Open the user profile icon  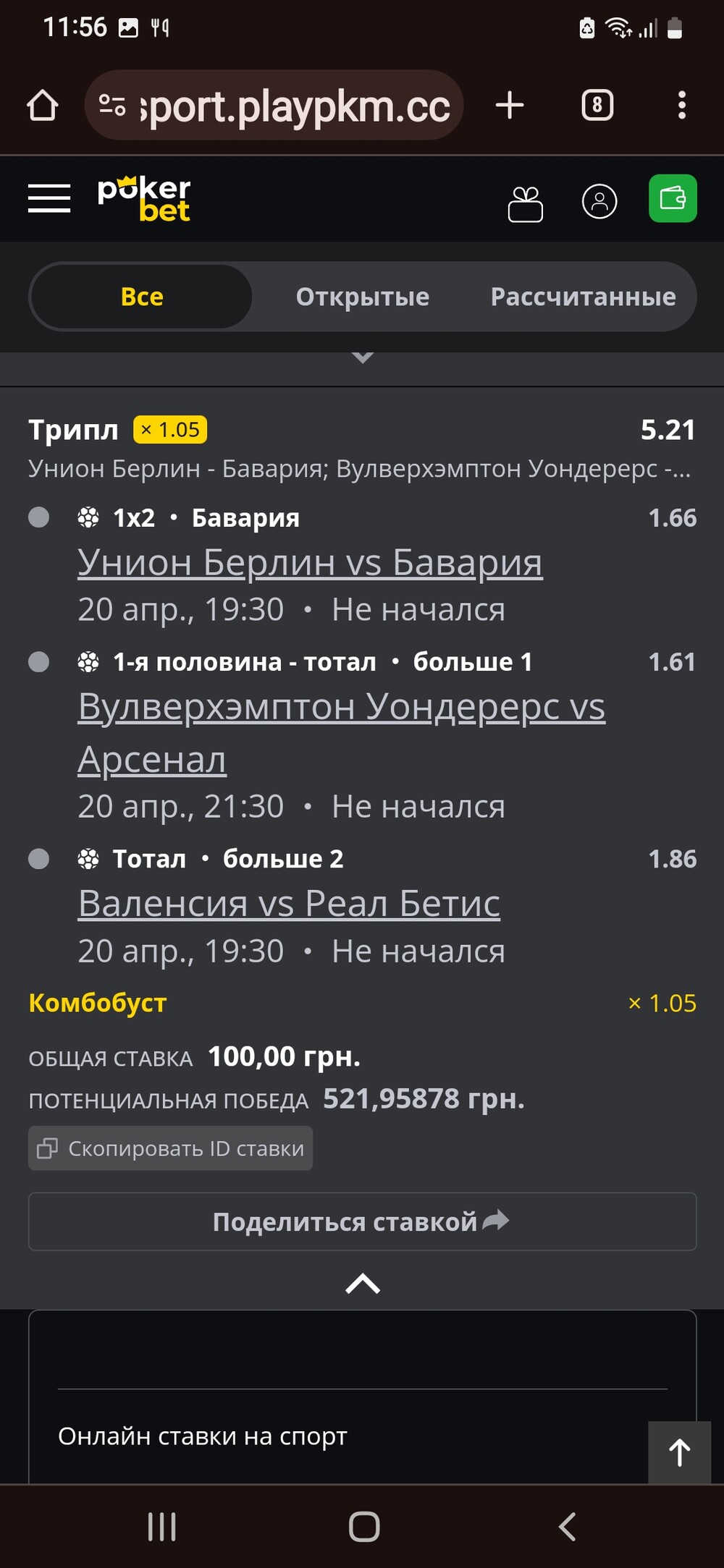[599, 201]
